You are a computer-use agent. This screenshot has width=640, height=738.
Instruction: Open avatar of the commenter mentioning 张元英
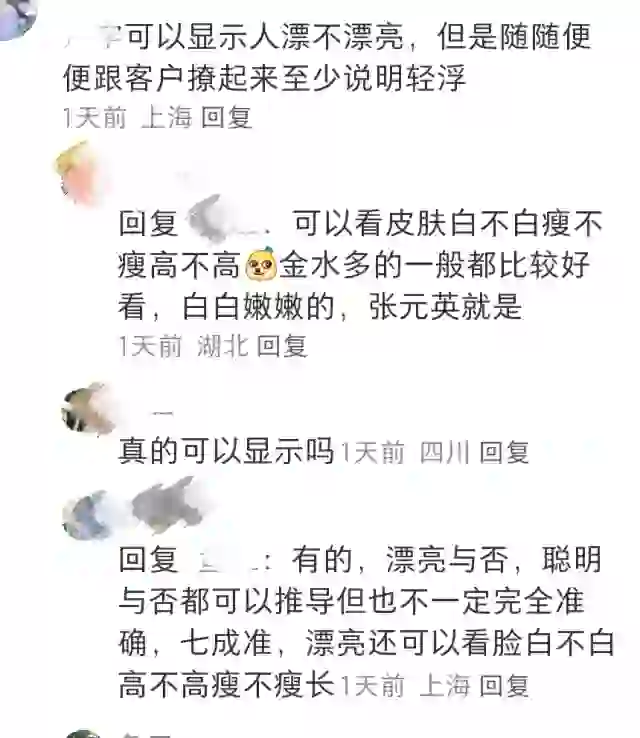(x=82, y=172)
